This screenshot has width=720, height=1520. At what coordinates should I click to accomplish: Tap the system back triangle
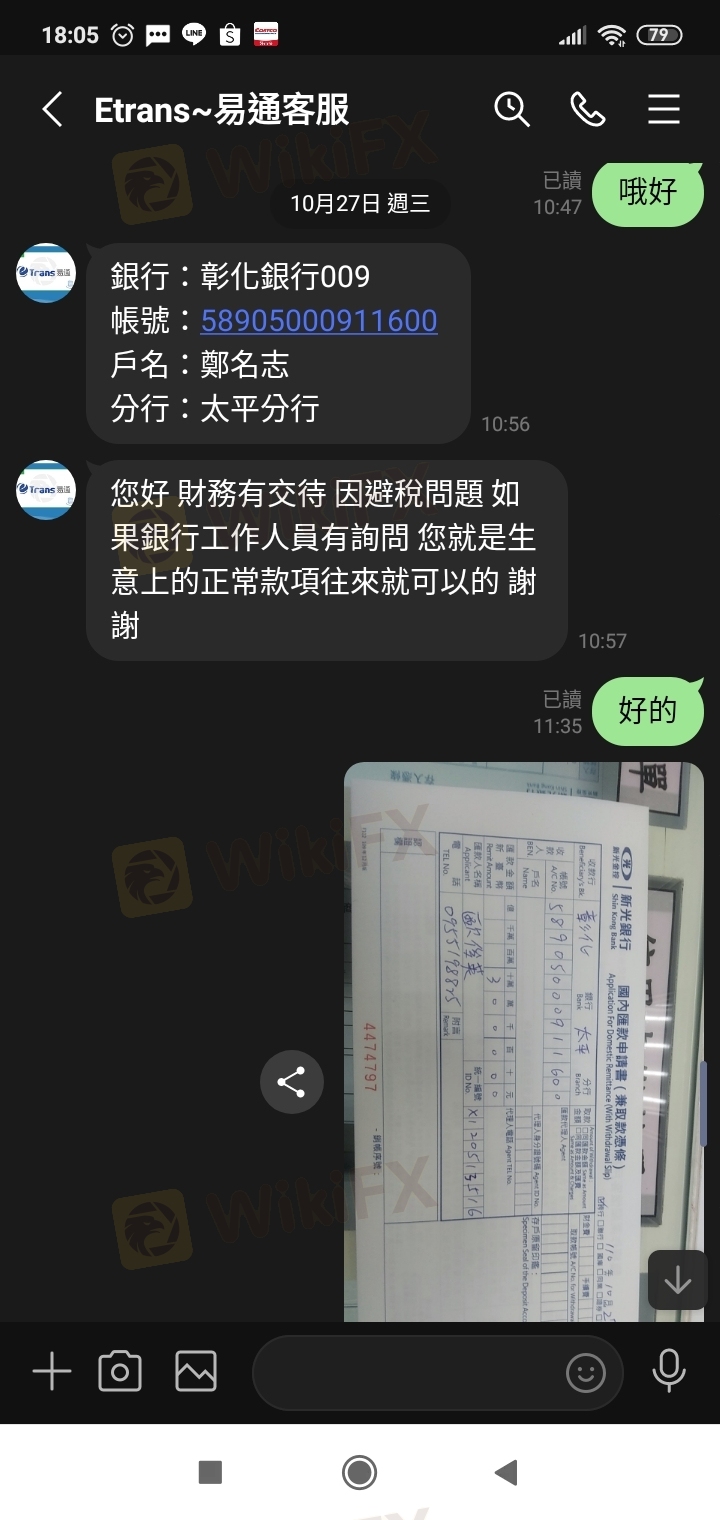point(507,1472)
